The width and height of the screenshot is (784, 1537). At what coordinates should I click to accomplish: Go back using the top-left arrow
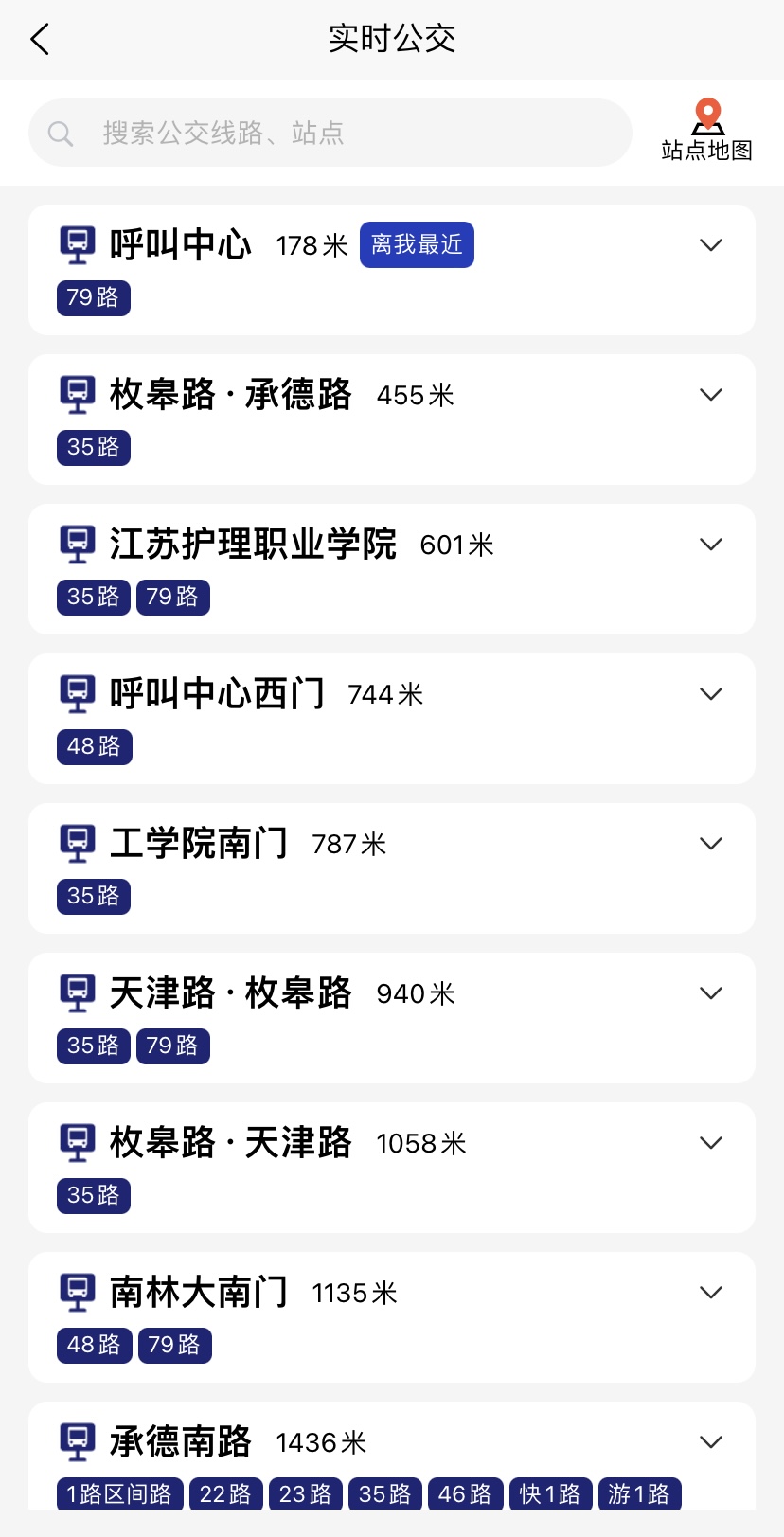[x=40, y=40]
